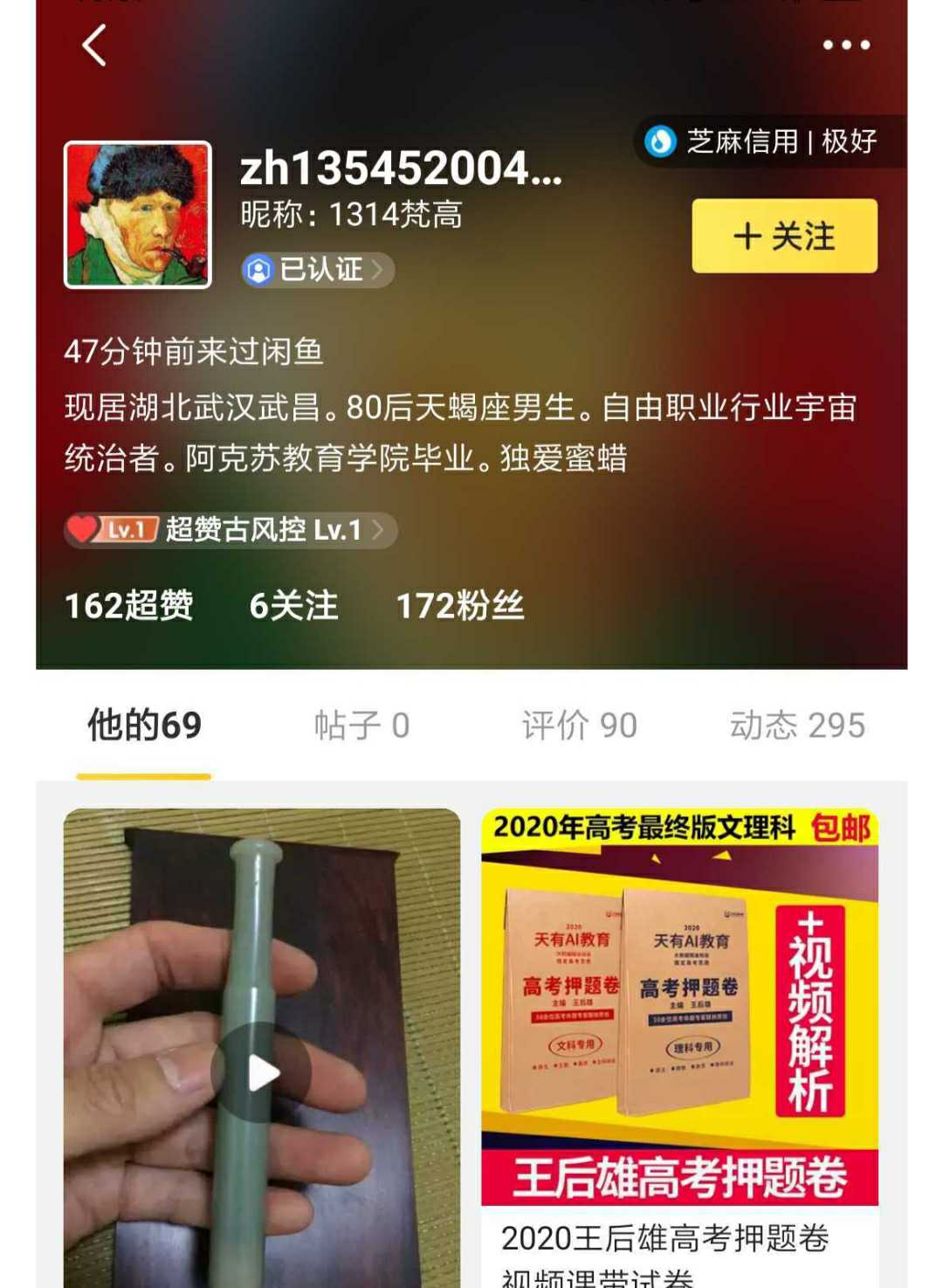Go back using the arrow icon
Screen dimensions: 943x1288
click(93, 45)
